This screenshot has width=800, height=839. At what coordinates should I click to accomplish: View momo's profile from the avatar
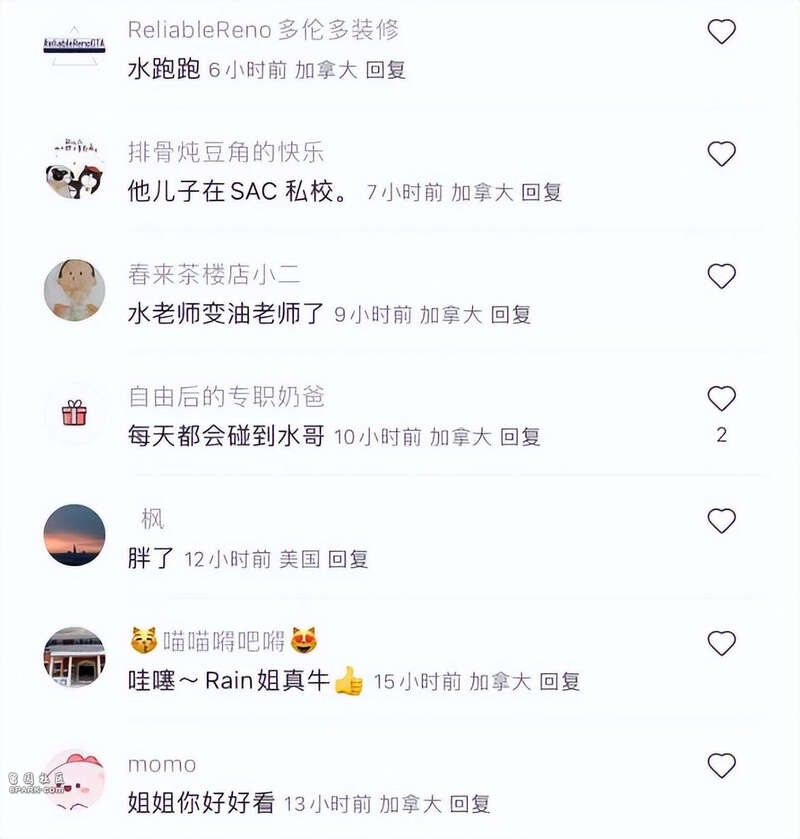(75, 780)
